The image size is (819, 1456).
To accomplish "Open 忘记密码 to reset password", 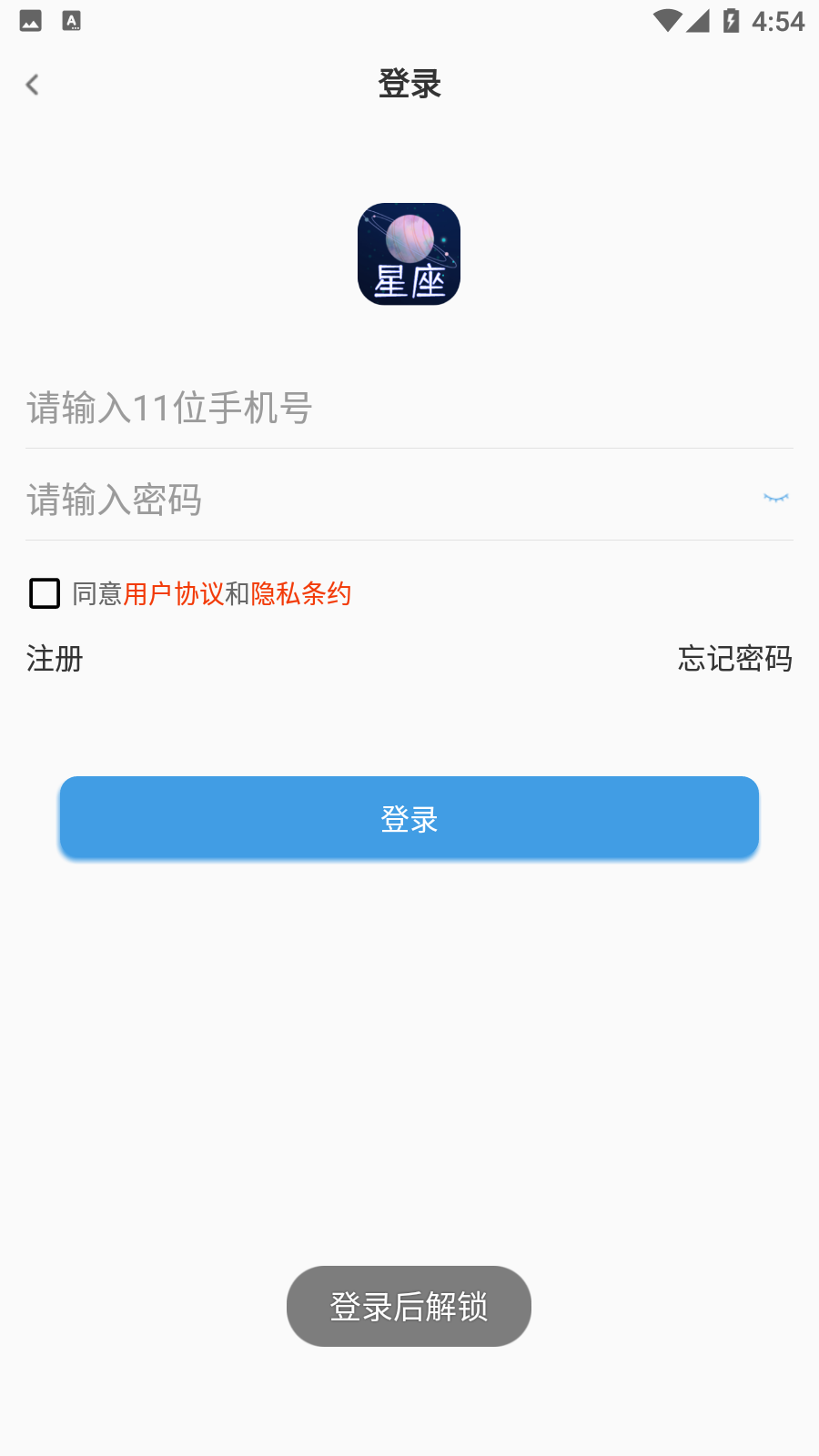I will click(x=734, y=658).
